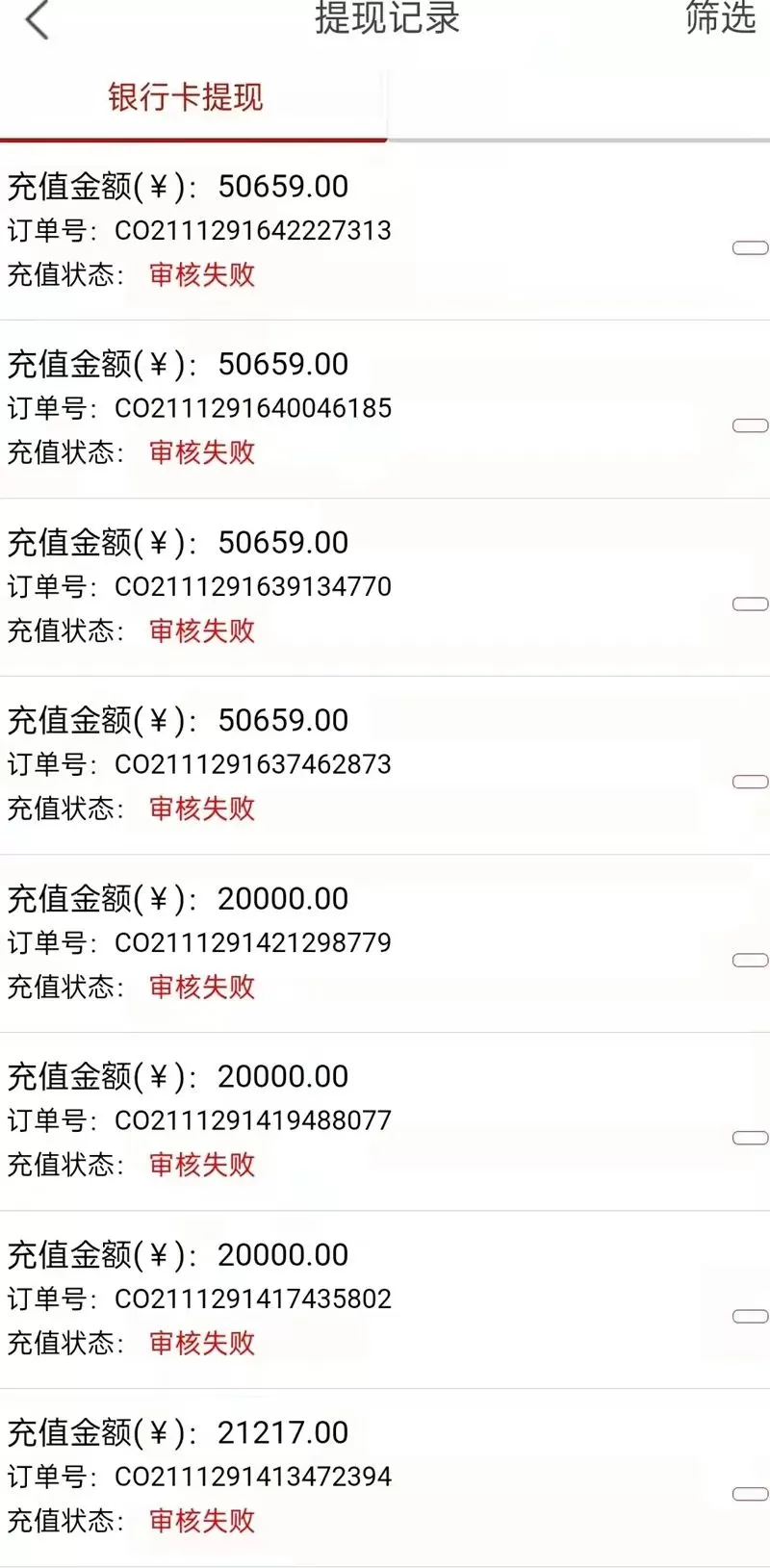Switch to the 银行卡提现 tab

[x=186, y=97]
